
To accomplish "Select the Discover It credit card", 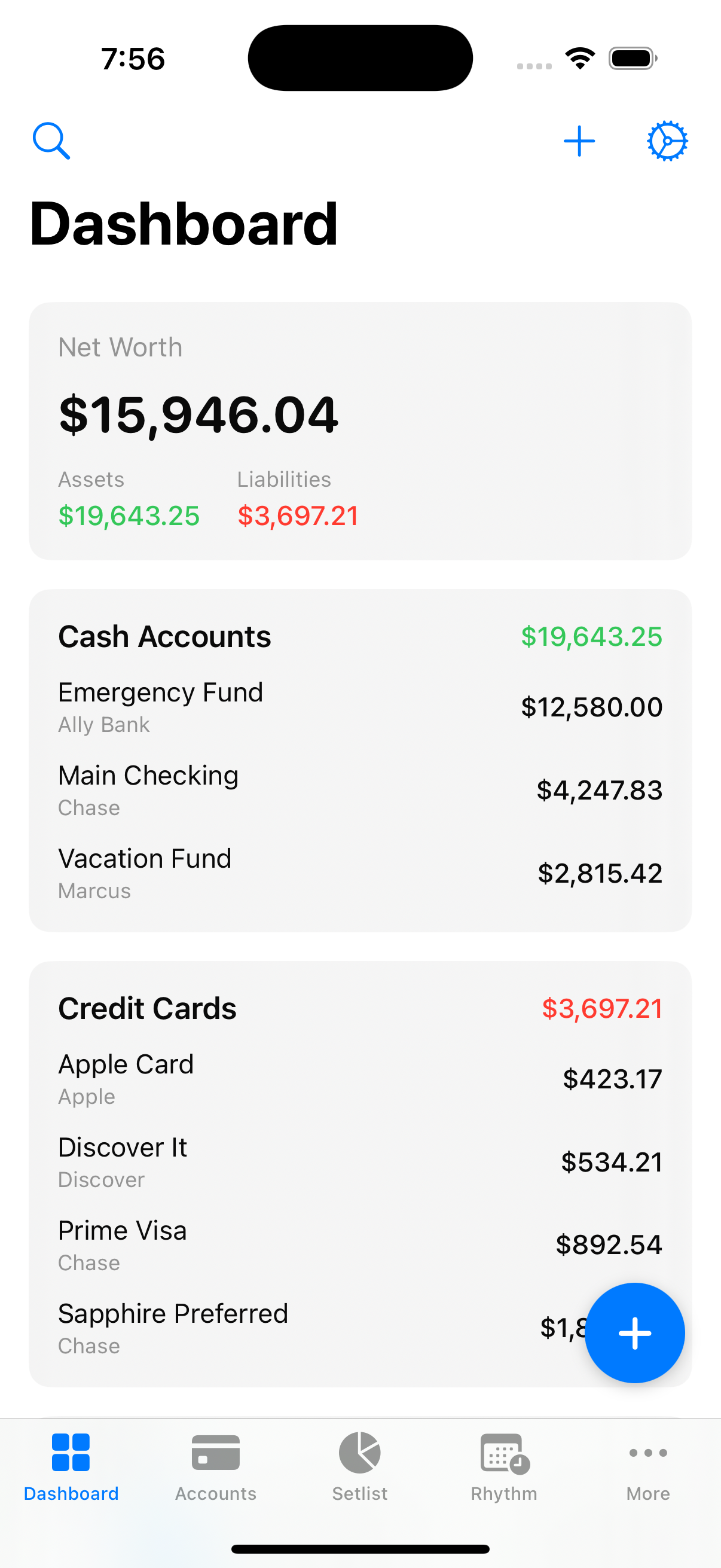I will pos(360,1161).
